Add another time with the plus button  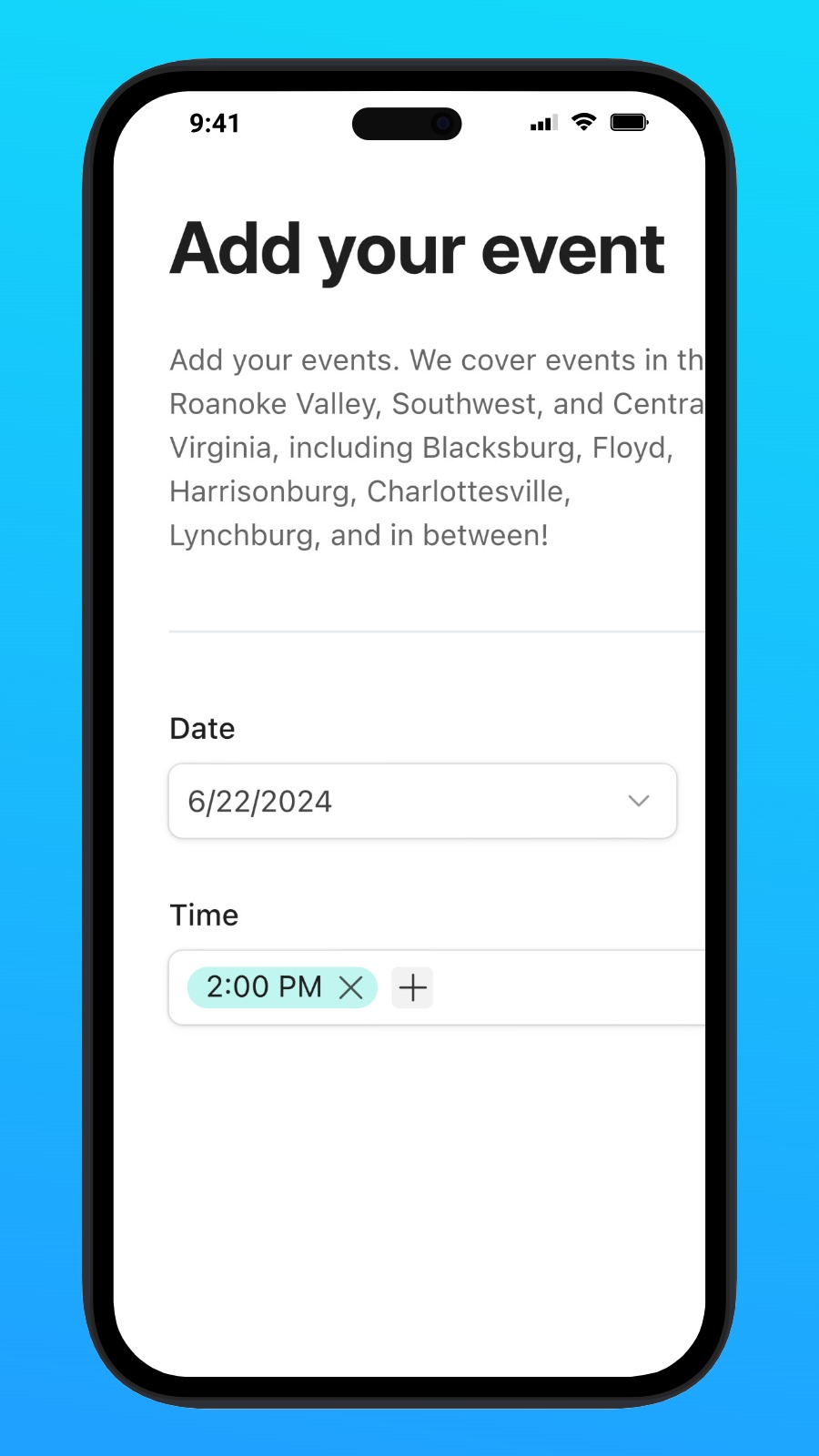coord(412,987)
